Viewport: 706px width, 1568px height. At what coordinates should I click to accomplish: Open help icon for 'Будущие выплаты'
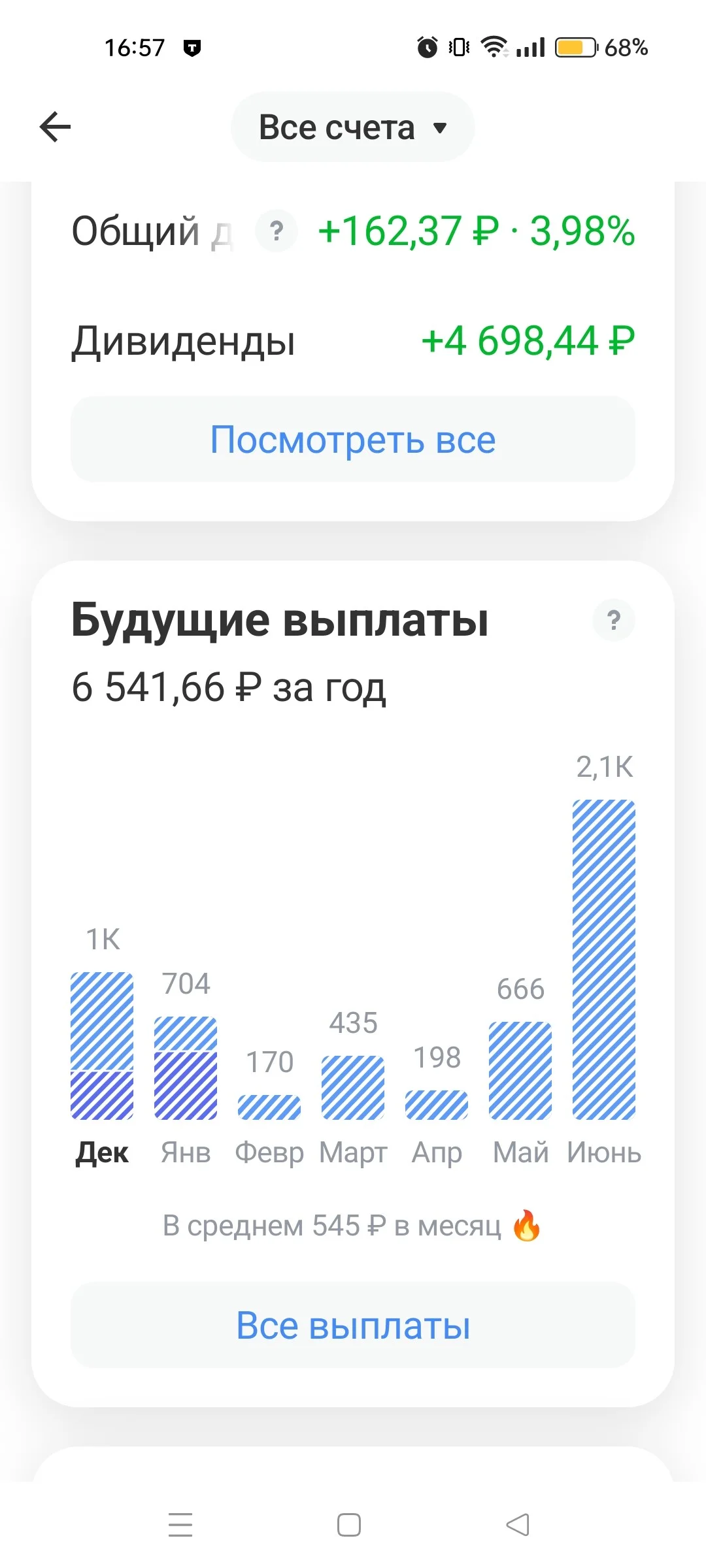pyautogui.click(x=613, y=619)
